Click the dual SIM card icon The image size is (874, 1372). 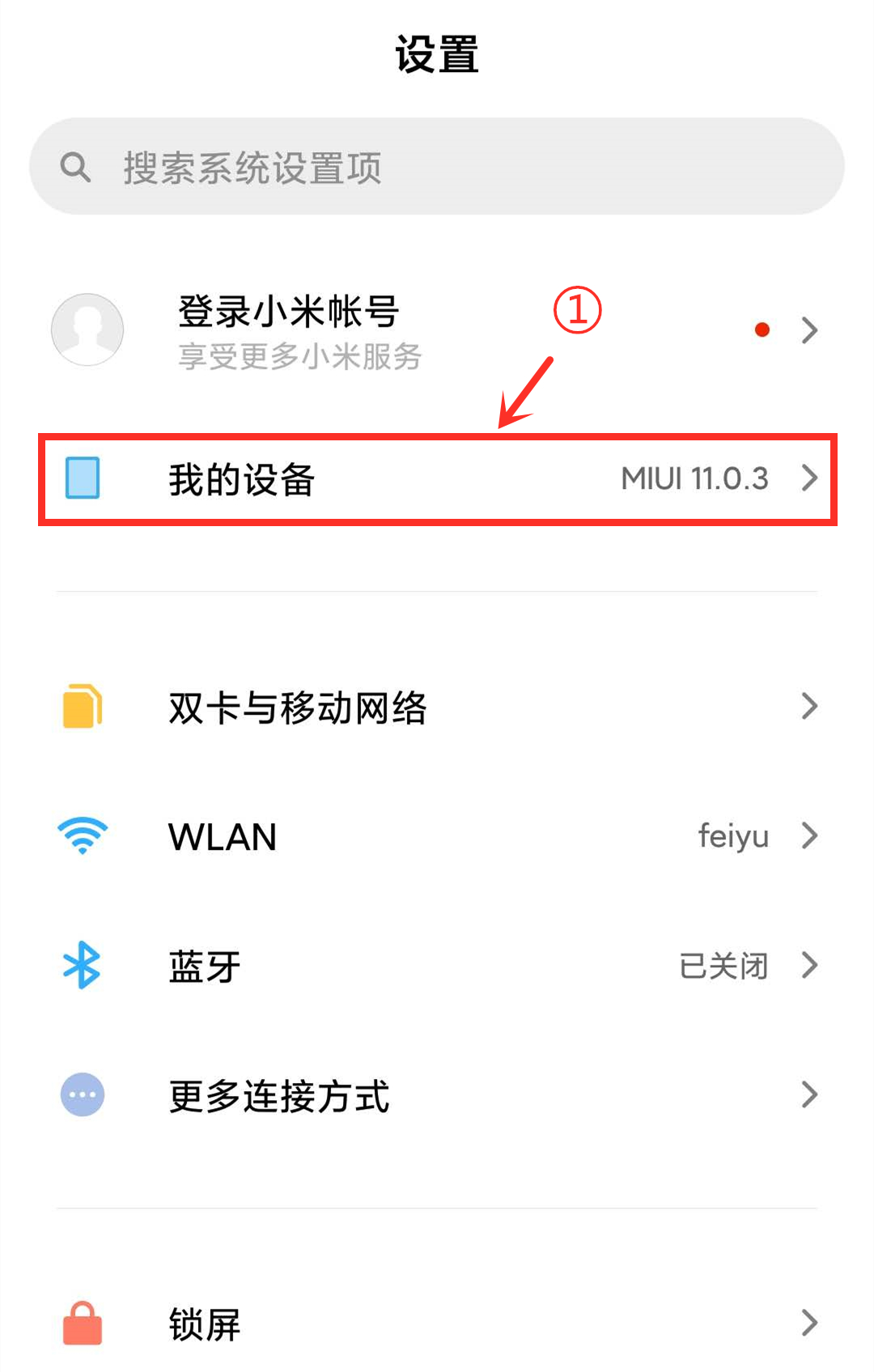(82, 706)
